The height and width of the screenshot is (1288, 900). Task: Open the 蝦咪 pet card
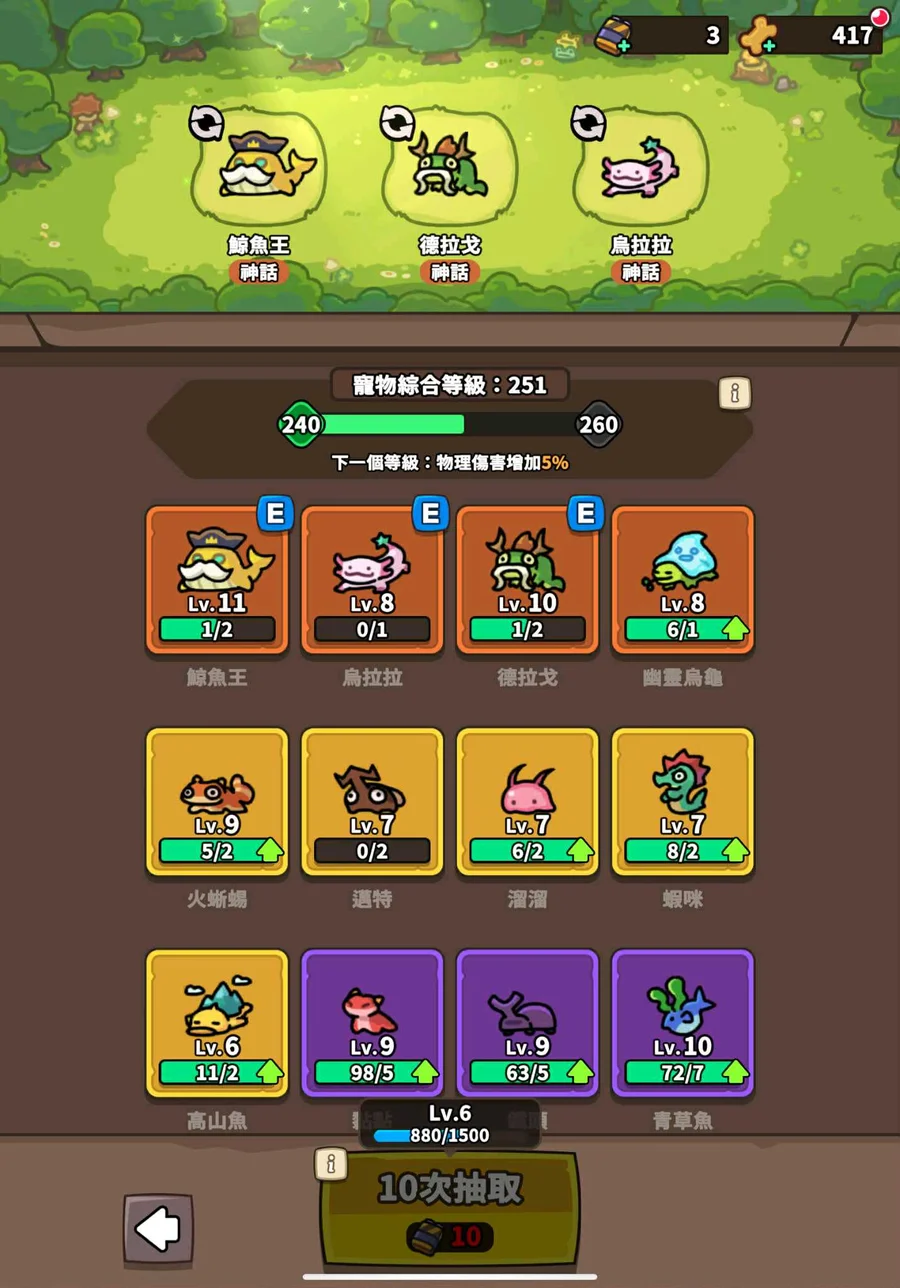pos(683,802)
